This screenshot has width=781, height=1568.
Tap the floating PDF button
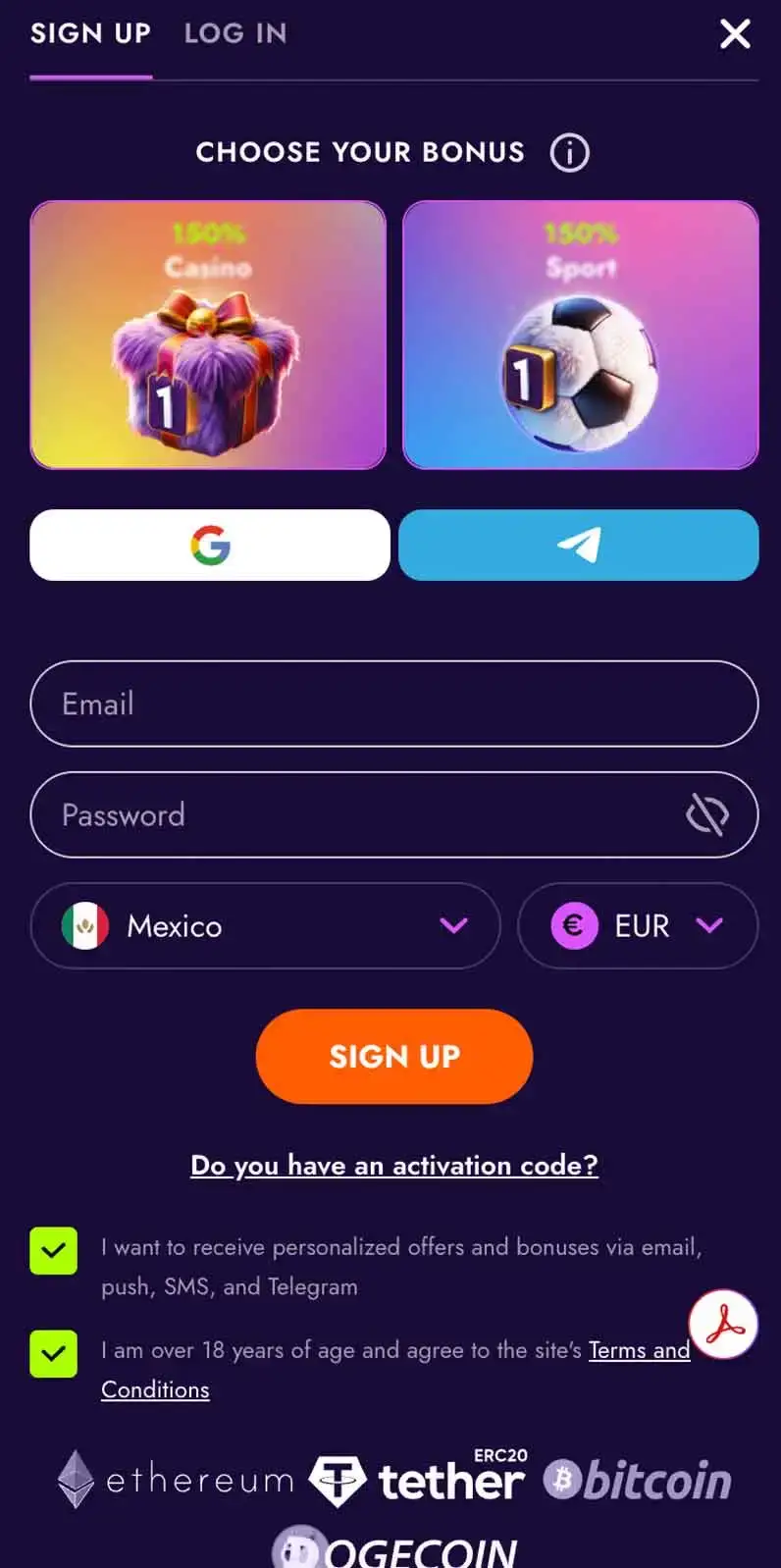pyautogui.click(x=724, y=1324)
